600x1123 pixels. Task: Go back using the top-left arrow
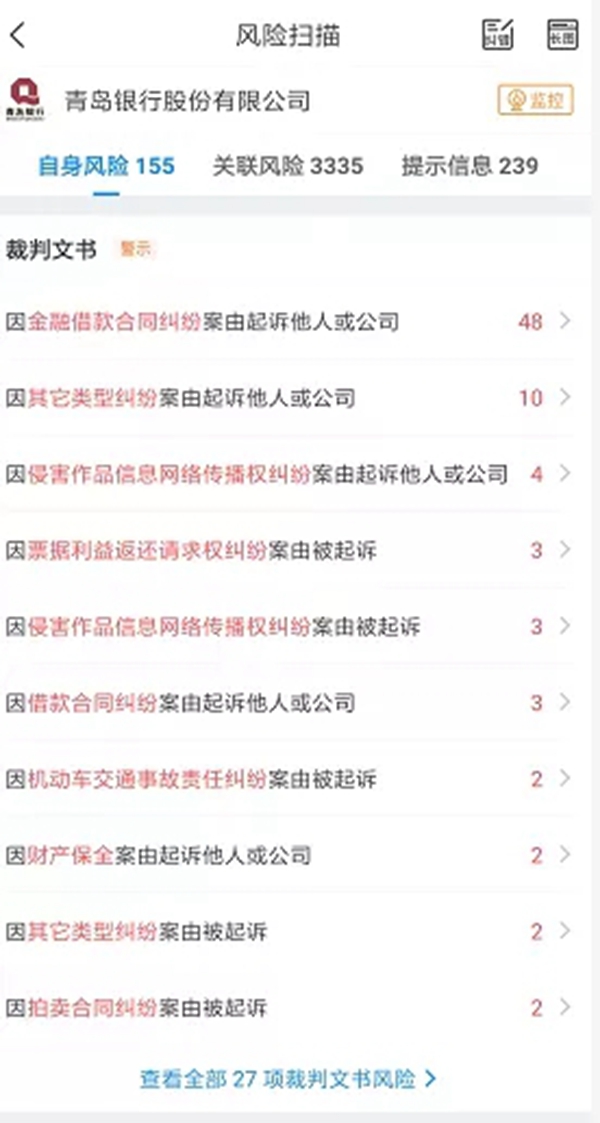tap(17, 36)
